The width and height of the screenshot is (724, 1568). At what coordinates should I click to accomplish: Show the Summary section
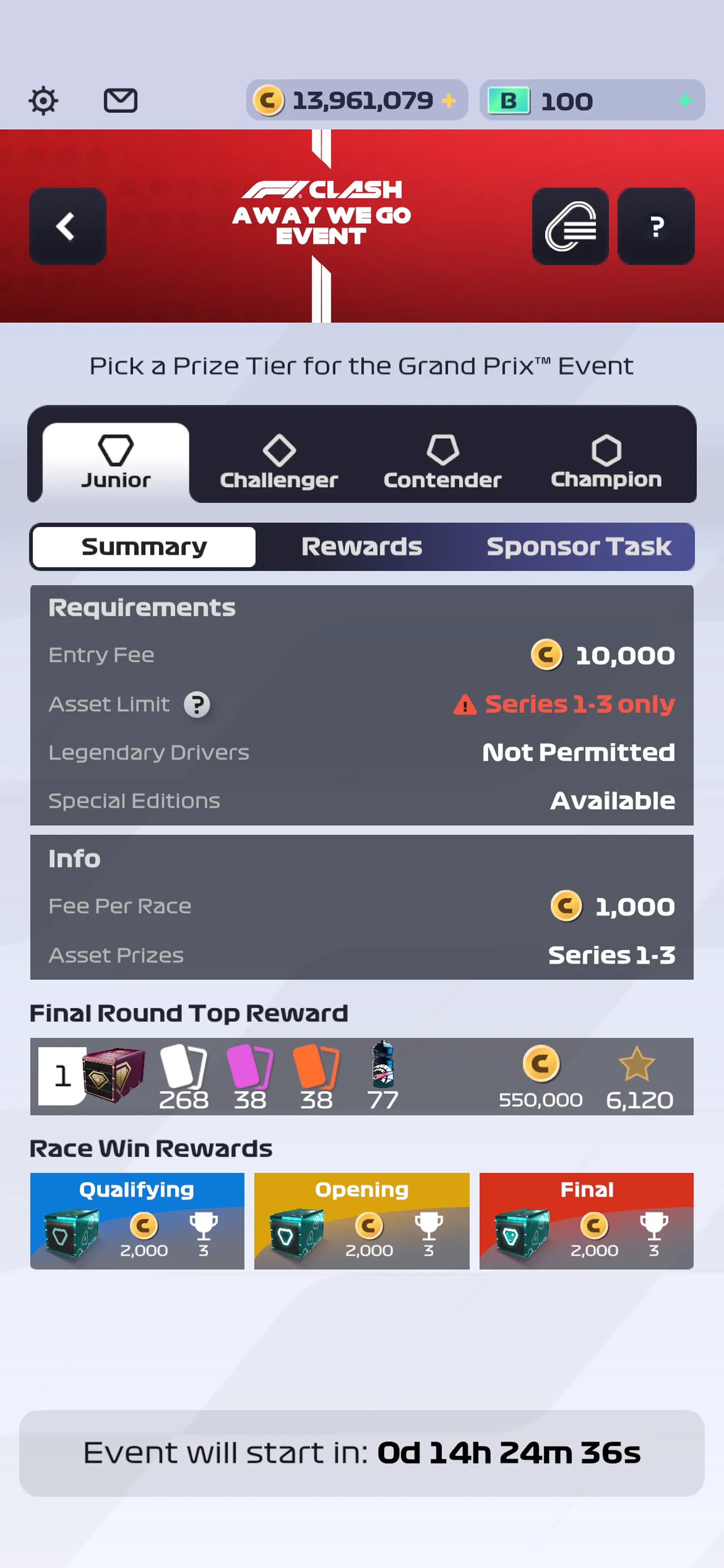coord(144,547)
